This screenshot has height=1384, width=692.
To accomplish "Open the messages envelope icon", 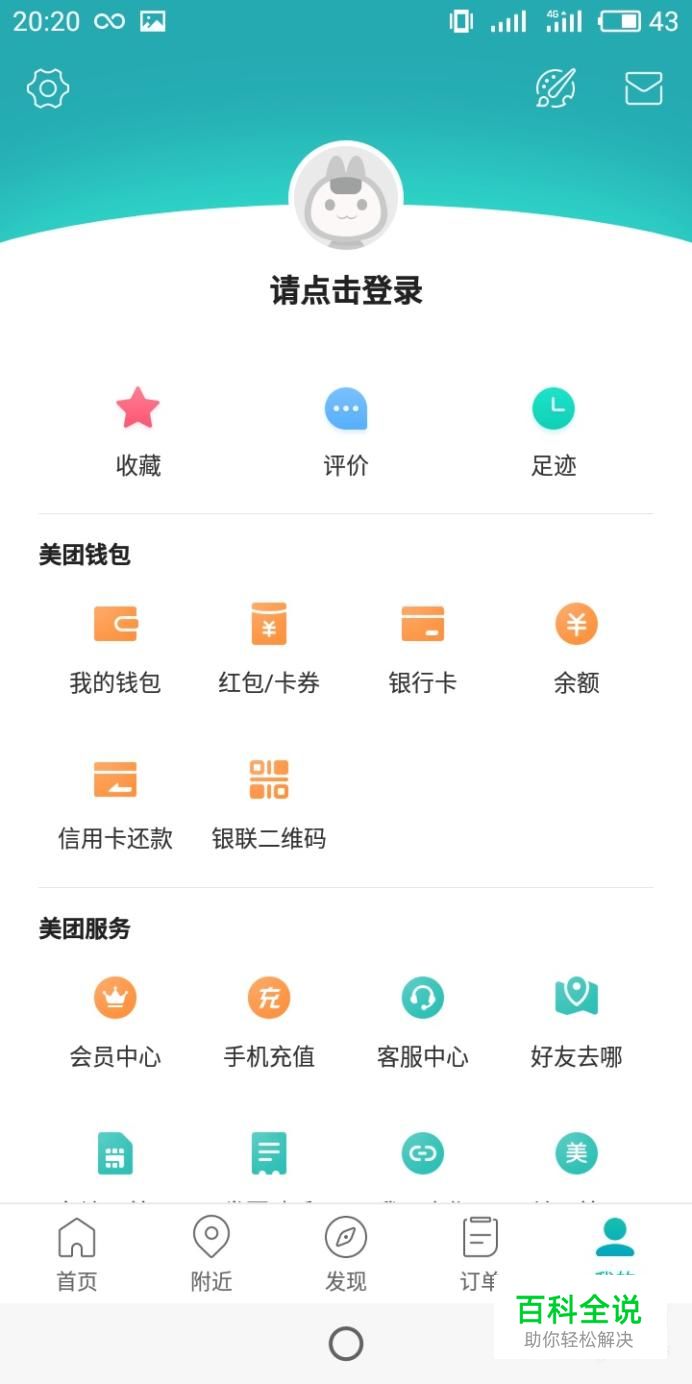I will 643,88.
